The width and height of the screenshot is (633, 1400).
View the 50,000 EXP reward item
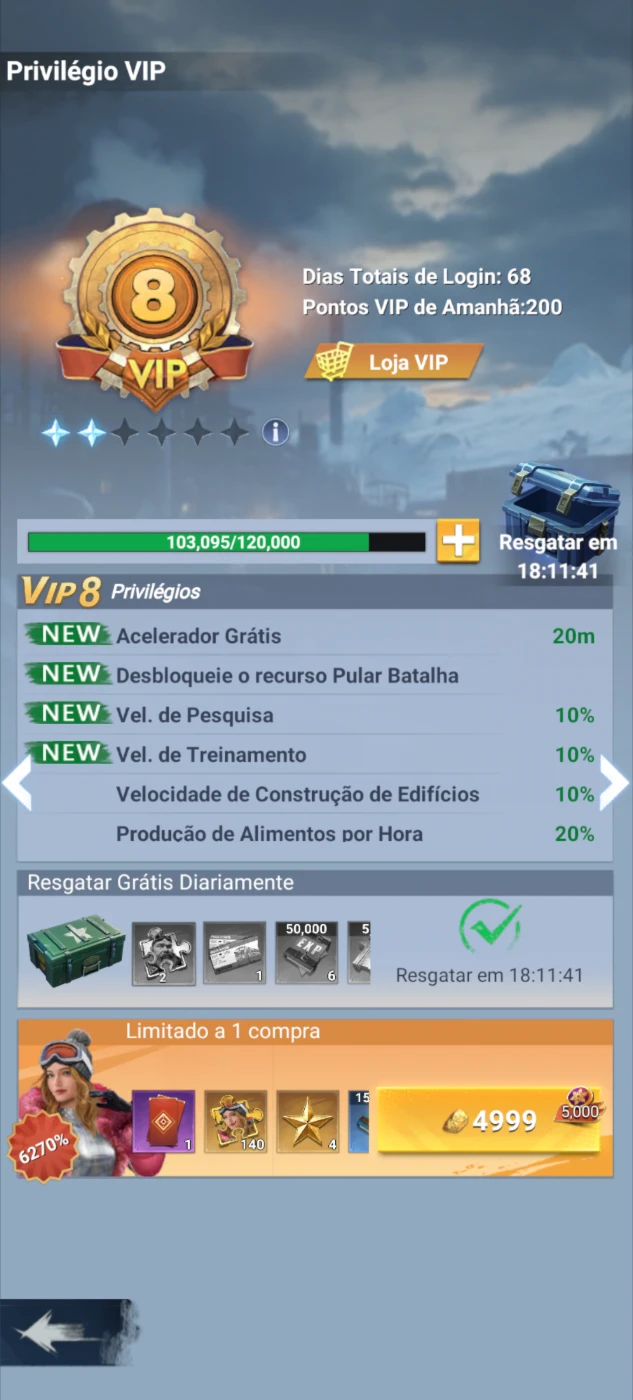(307, 954)
